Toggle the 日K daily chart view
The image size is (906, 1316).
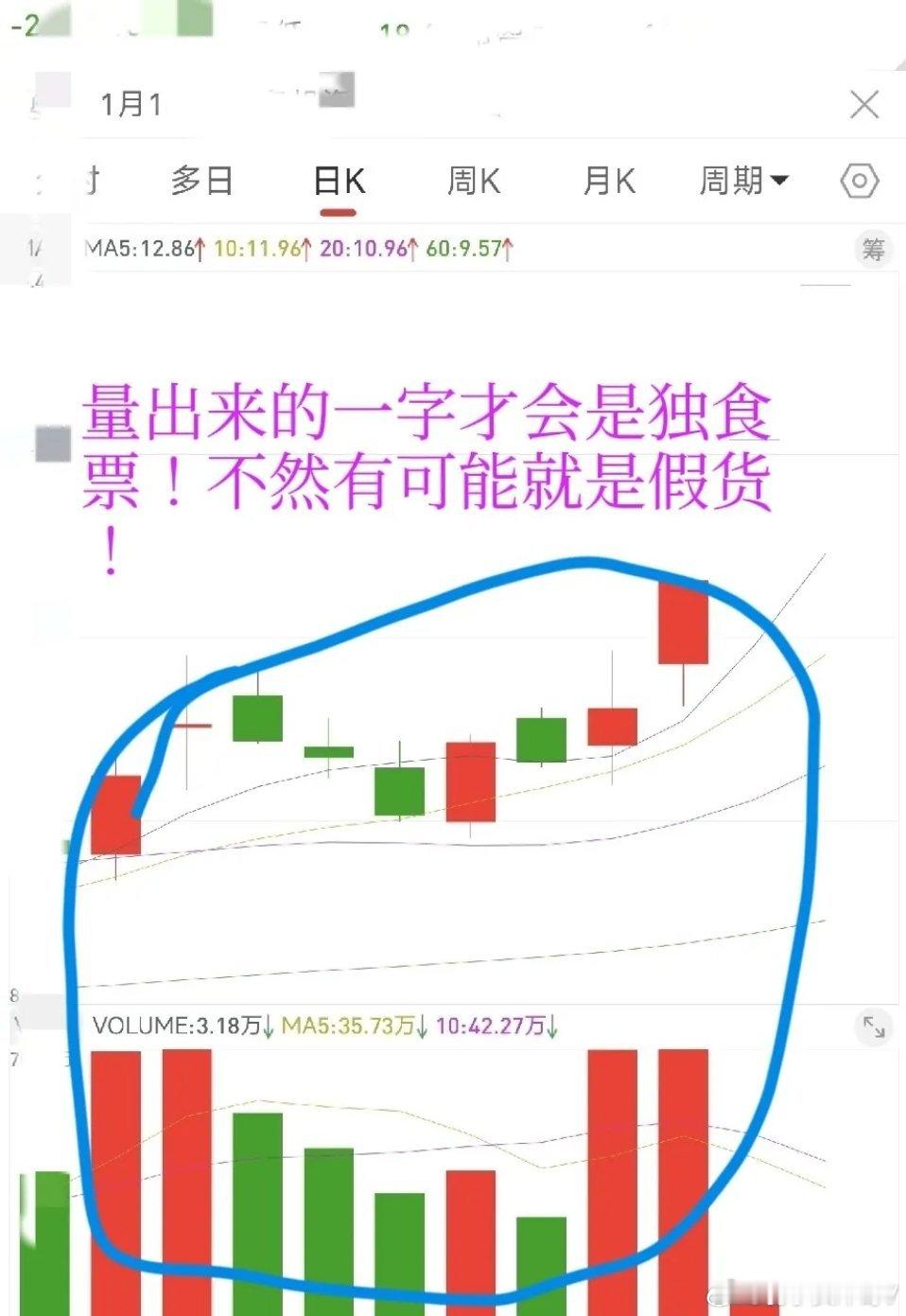tap(338, 180)
